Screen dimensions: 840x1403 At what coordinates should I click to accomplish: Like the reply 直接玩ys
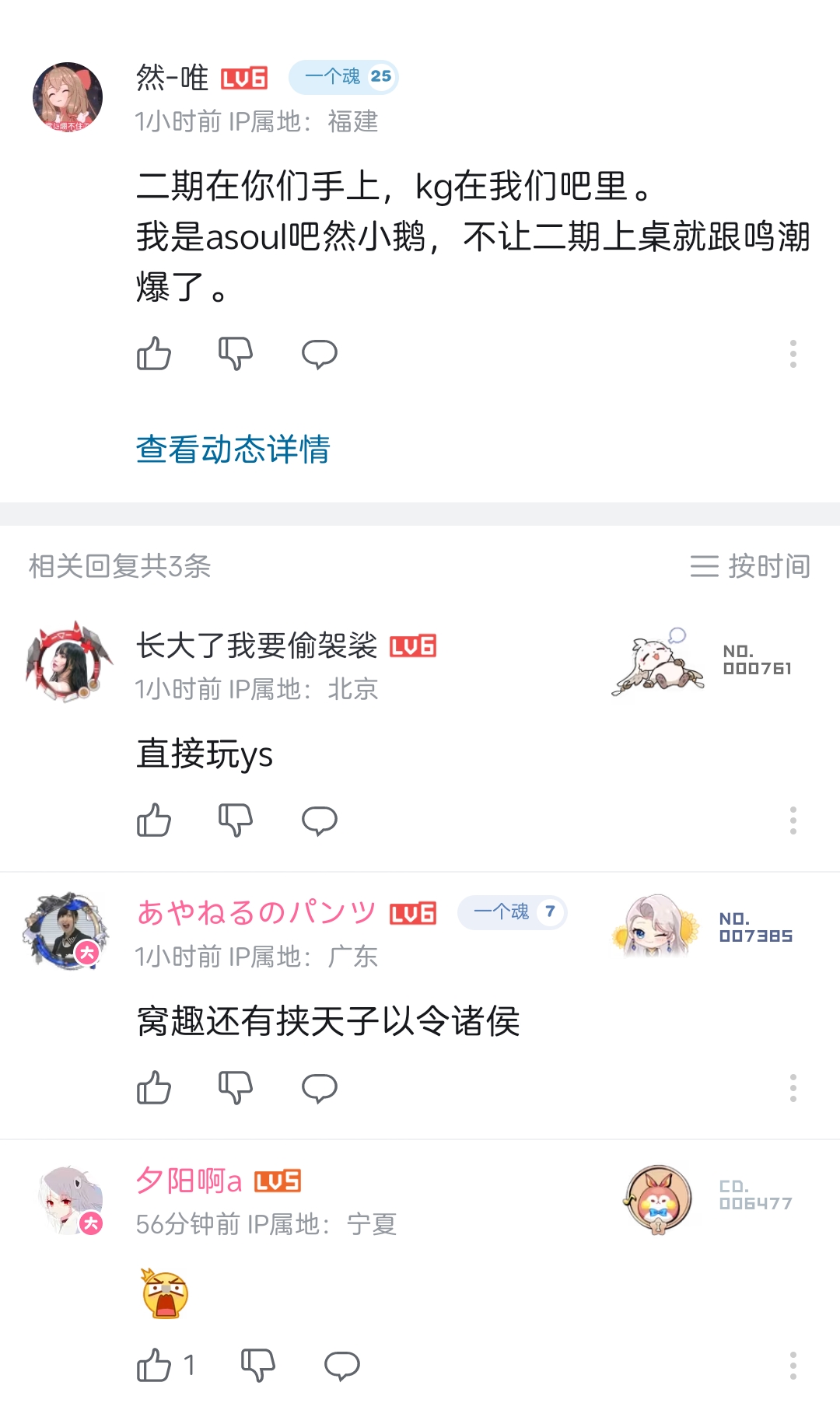pyautogui.click(x=154, y=820)
